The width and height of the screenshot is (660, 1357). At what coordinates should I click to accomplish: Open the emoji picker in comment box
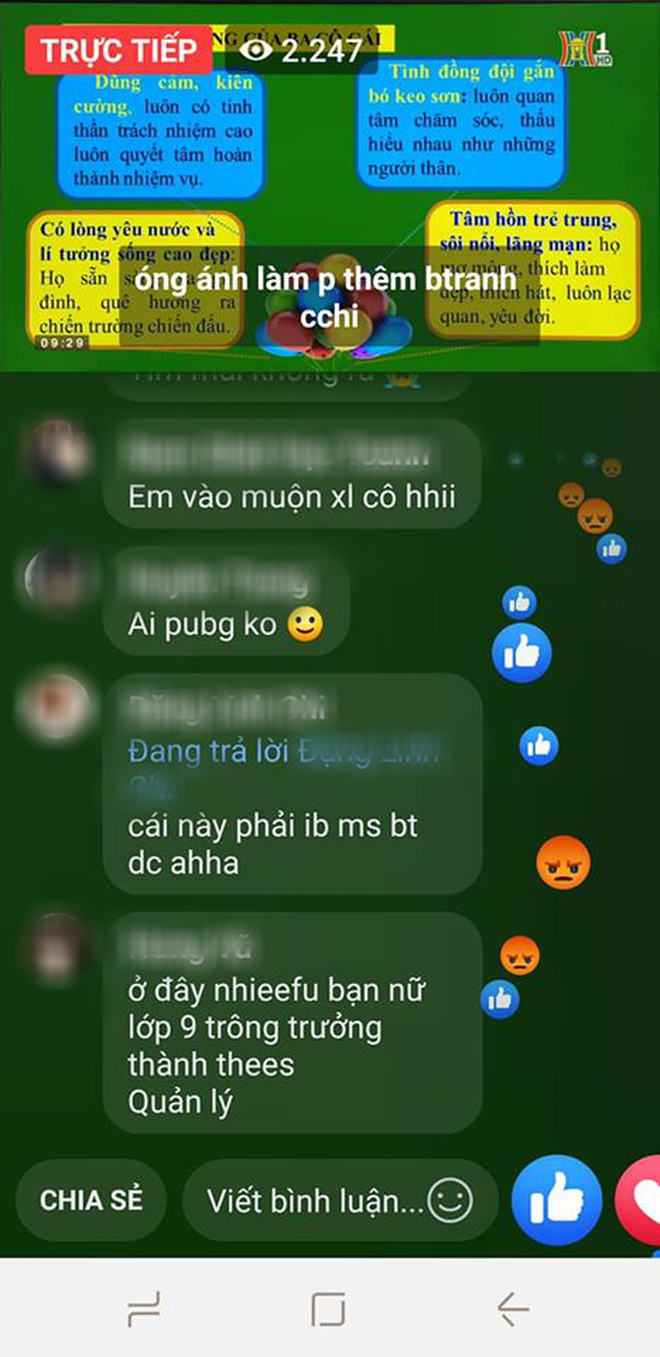pyautogui.click(x=449, y=1200)
